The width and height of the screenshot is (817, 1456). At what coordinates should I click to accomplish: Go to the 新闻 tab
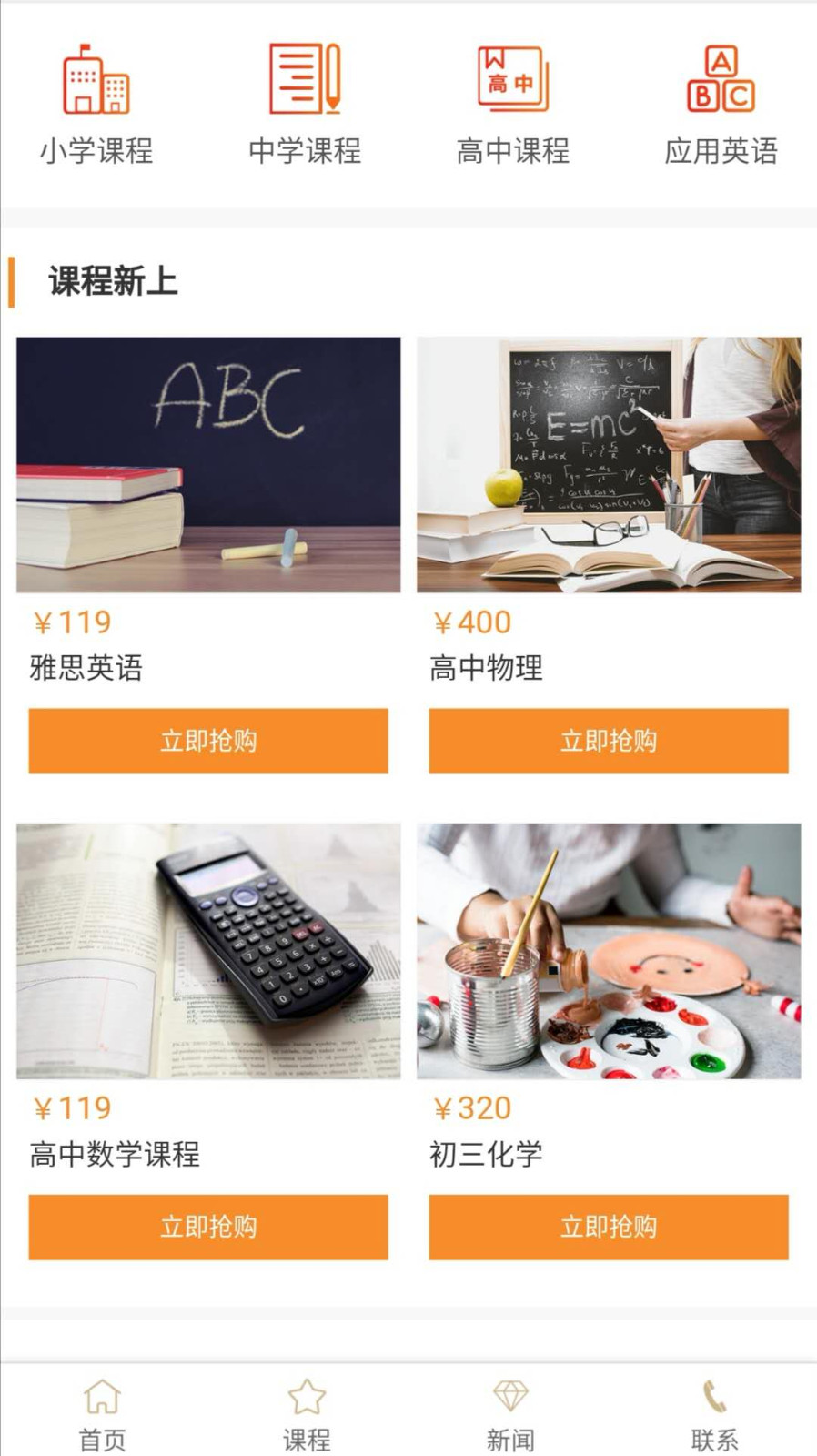pos(510,1414)
